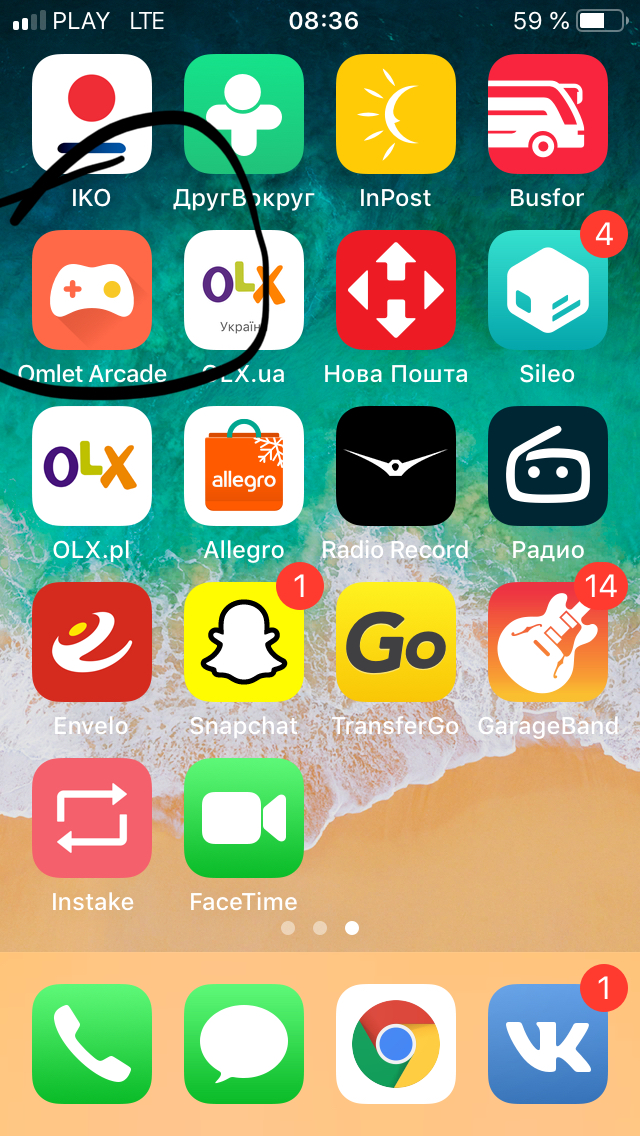Open the OLX.pl app

click(x=92, y=466)
